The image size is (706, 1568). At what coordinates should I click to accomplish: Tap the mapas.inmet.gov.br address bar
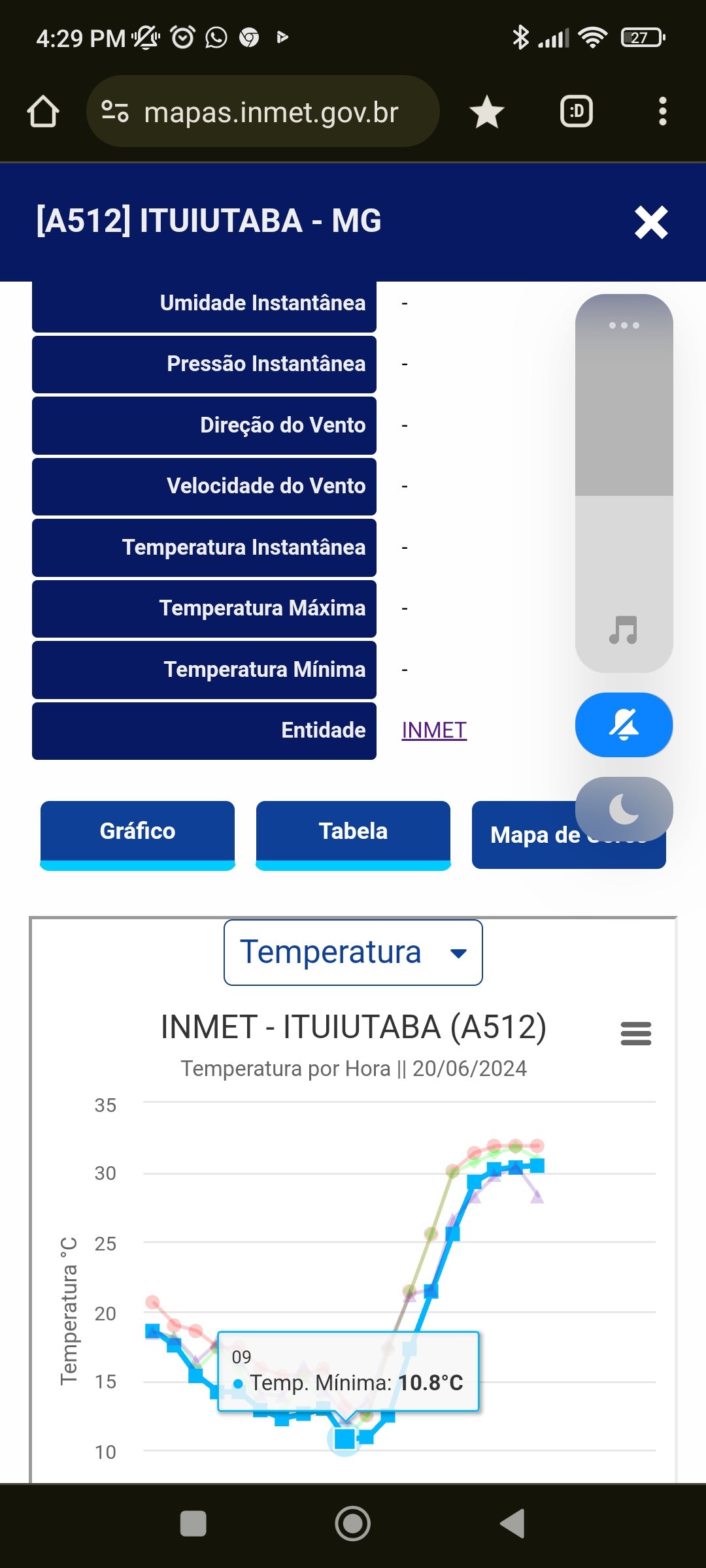click(x=263, y=112)
